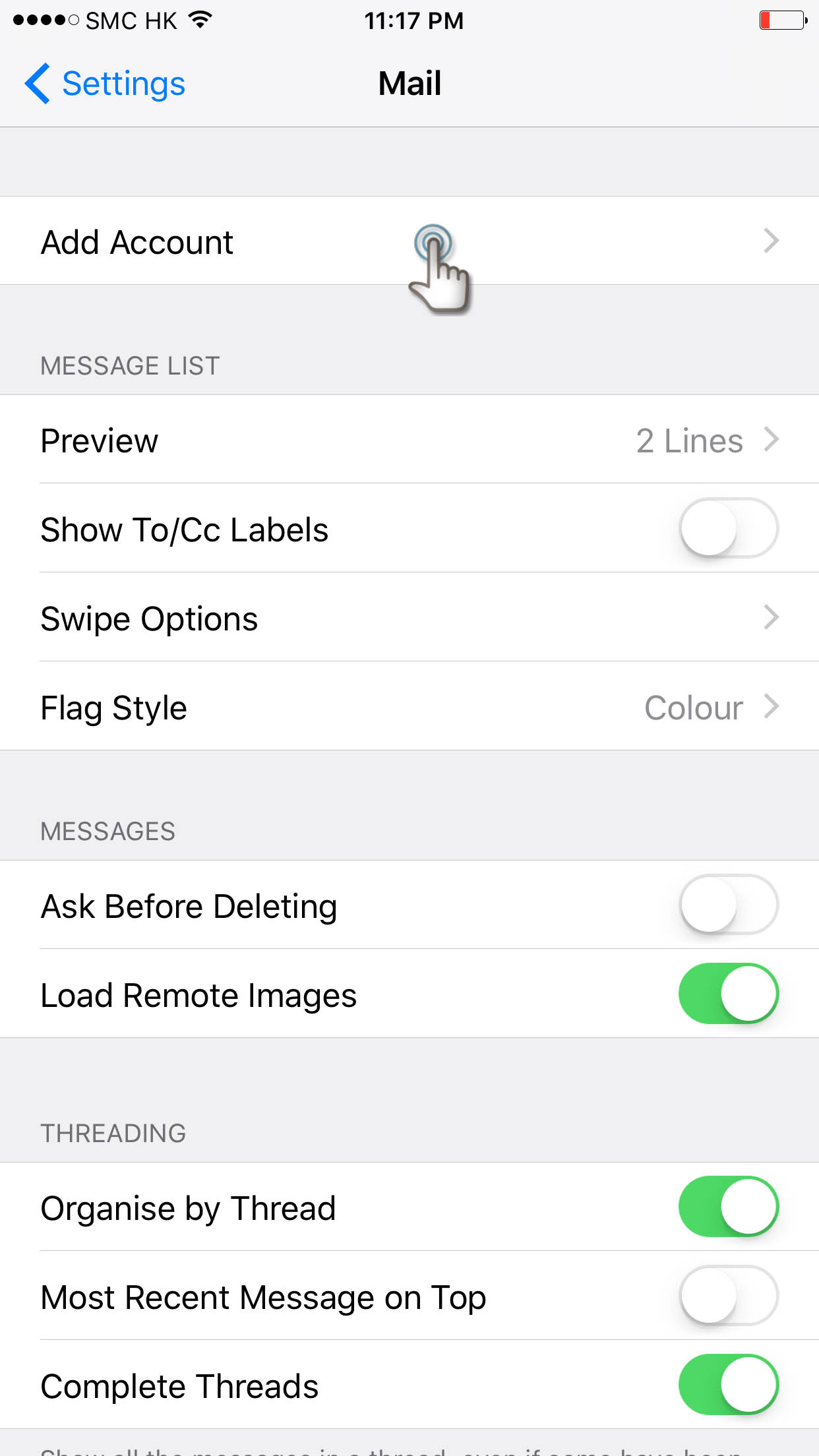Open Swipe Options

point(409,617)
